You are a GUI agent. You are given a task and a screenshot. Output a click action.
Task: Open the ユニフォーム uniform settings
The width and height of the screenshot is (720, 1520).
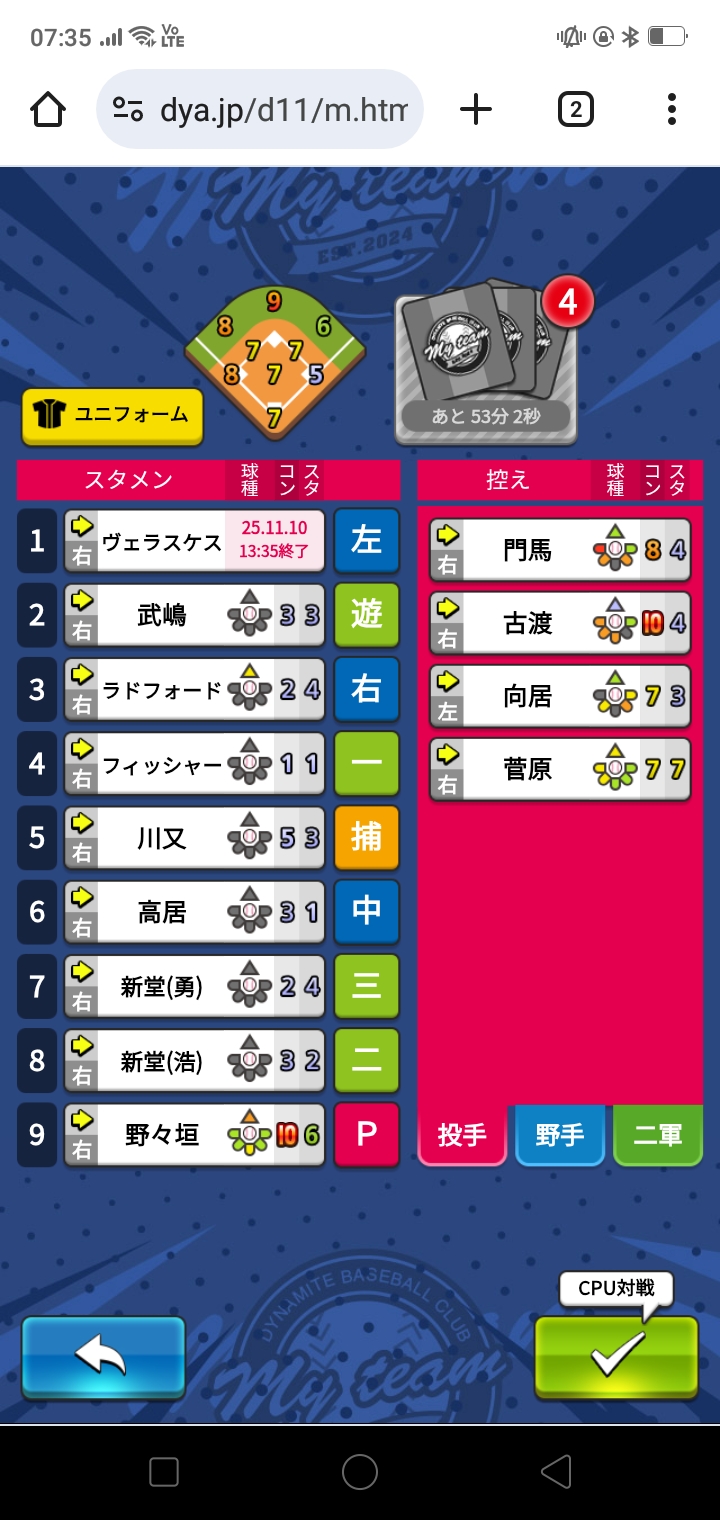pyautogui.click(x=112, y=415)
